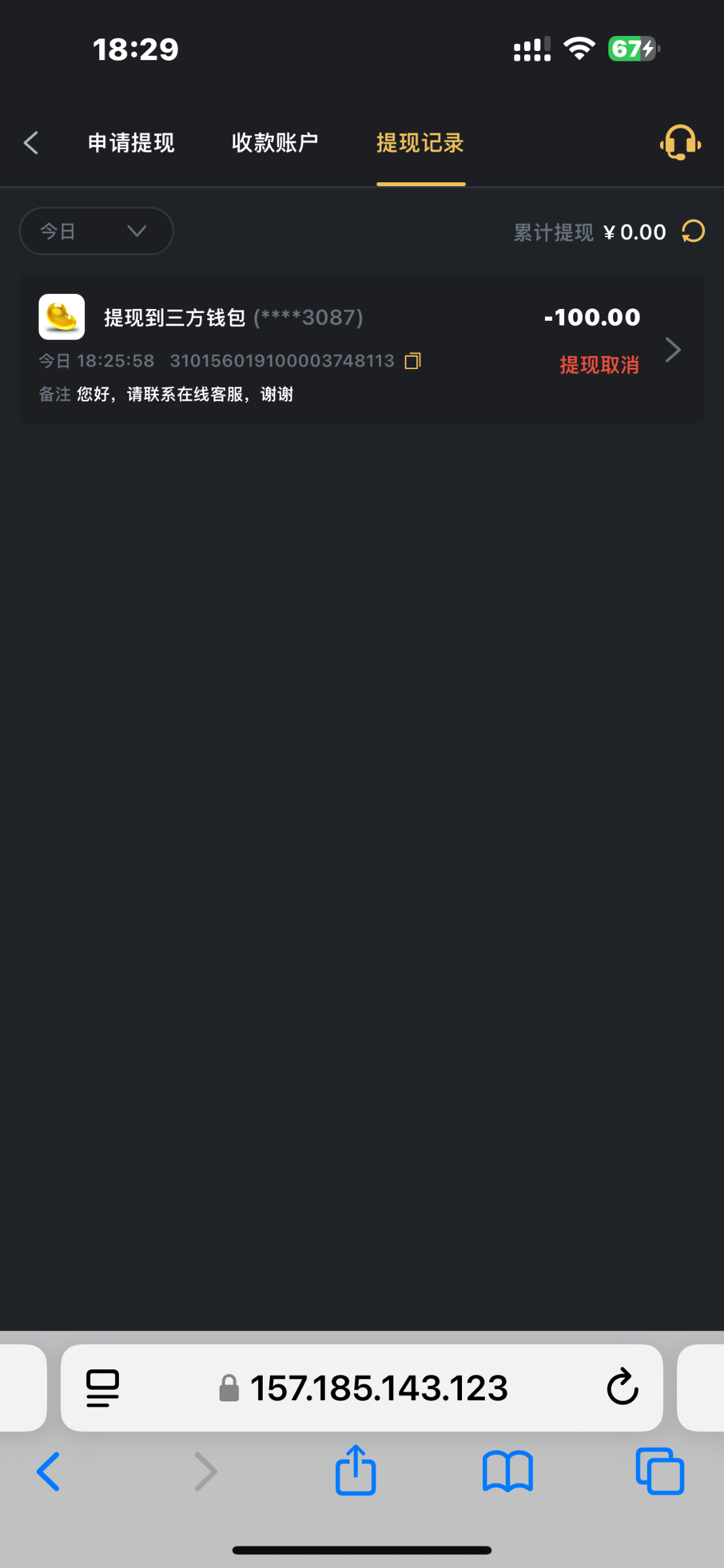The image size is (724, 1568).
Task: Refresh the 累计提现 total
Action: point(693,231)
